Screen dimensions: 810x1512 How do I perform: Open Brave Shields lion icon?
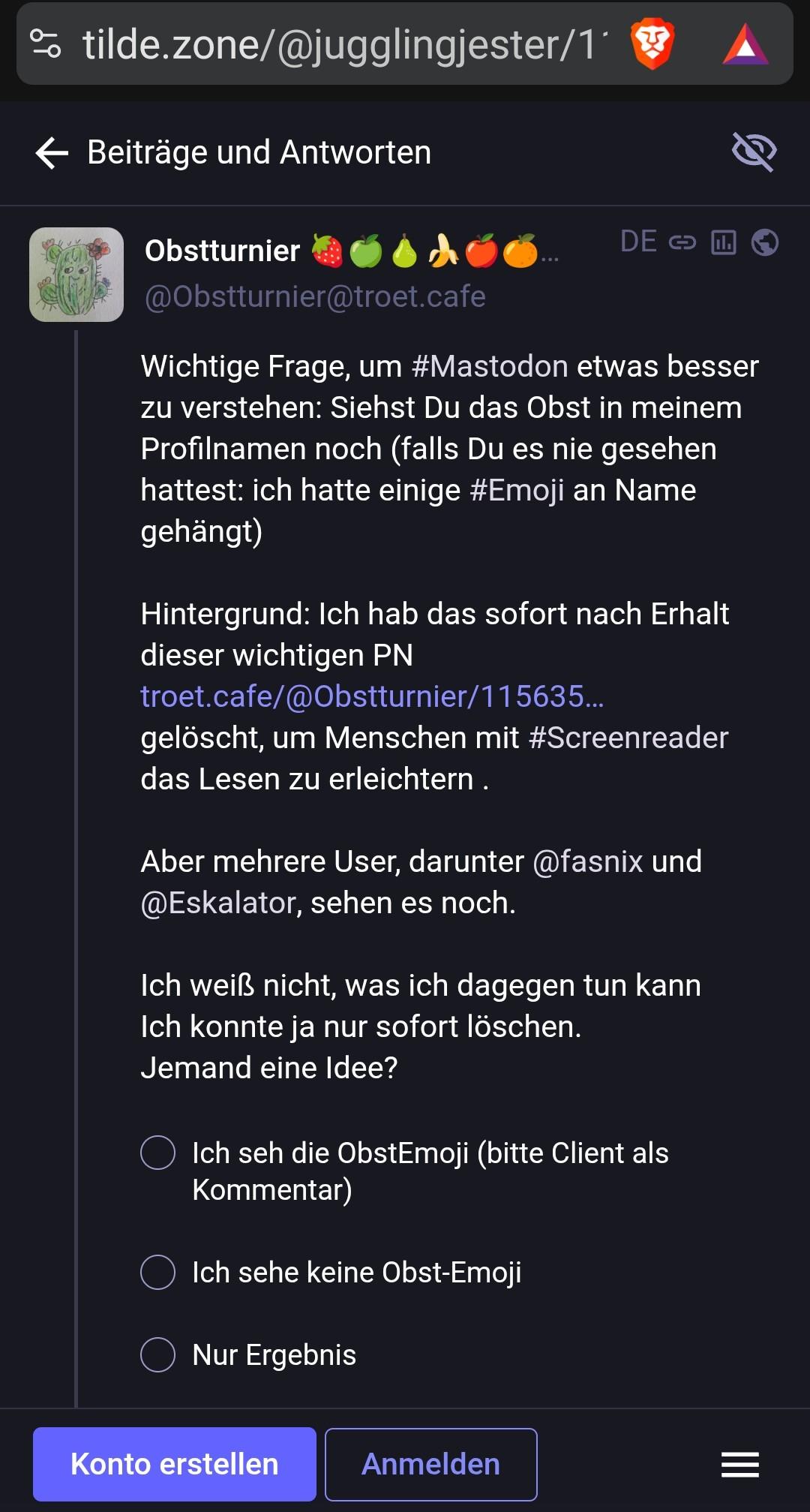652,44
